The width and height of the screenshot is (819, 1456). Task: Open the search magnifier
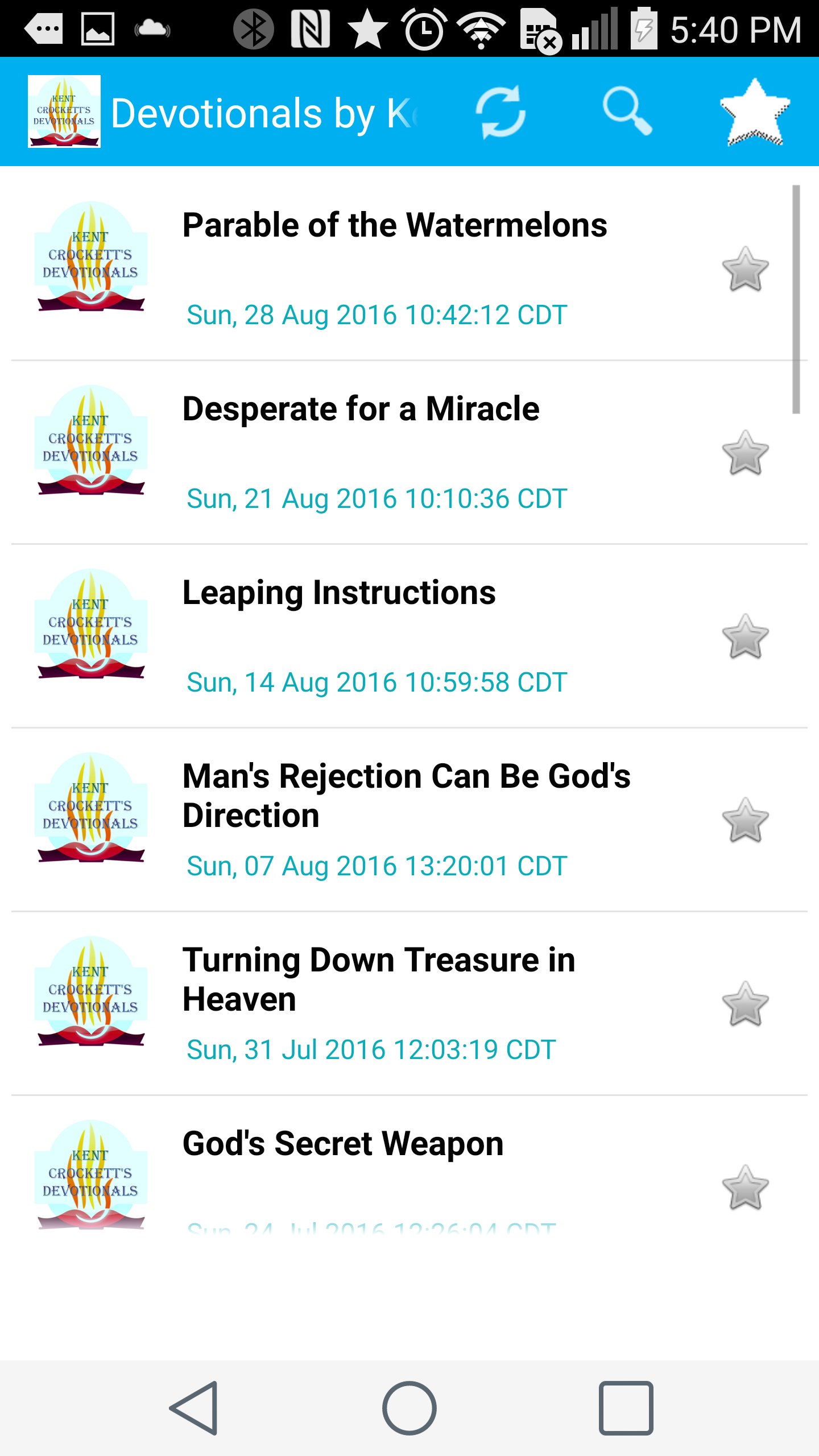(627, 111)
